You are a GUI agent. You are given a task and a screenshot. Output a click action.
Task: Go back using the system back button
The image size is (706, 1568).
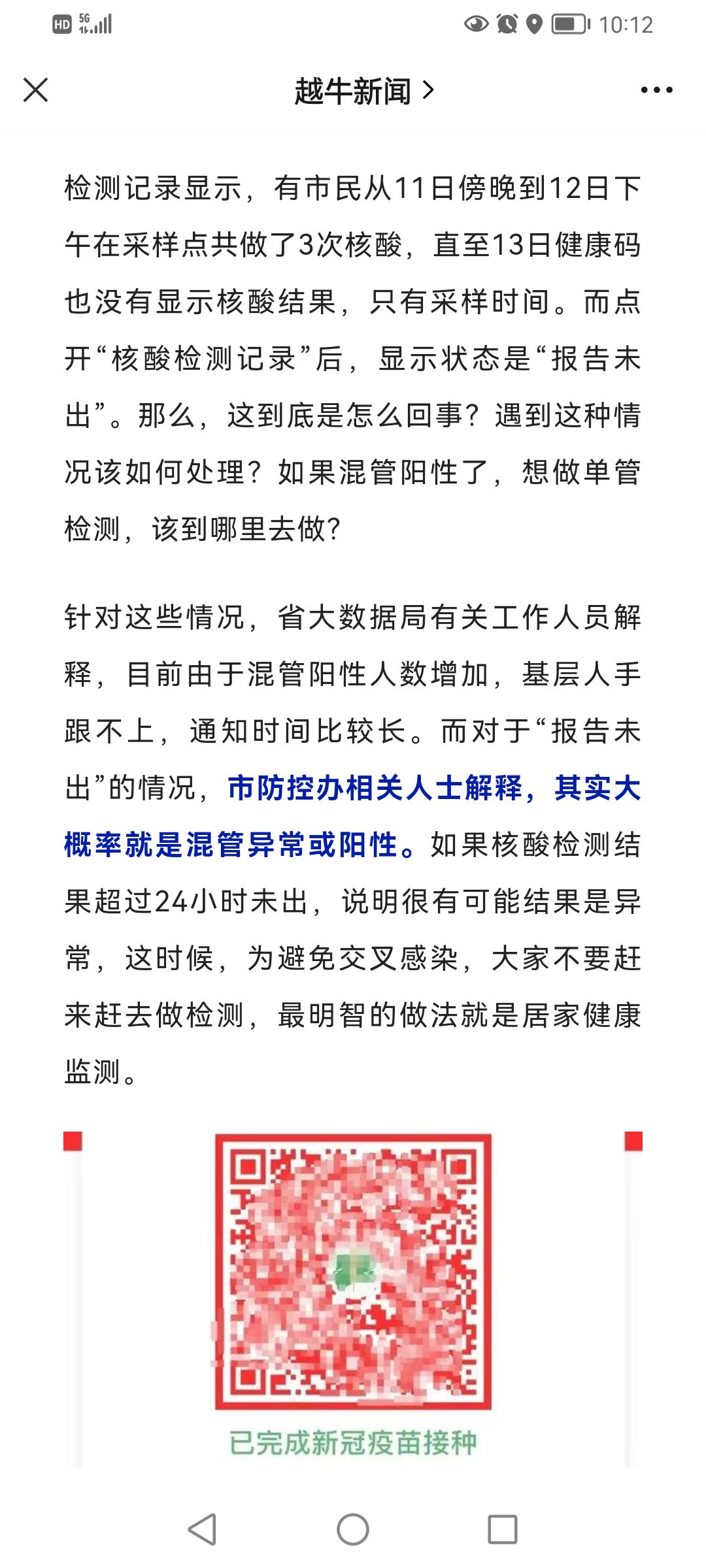[x=202, y=1529]
